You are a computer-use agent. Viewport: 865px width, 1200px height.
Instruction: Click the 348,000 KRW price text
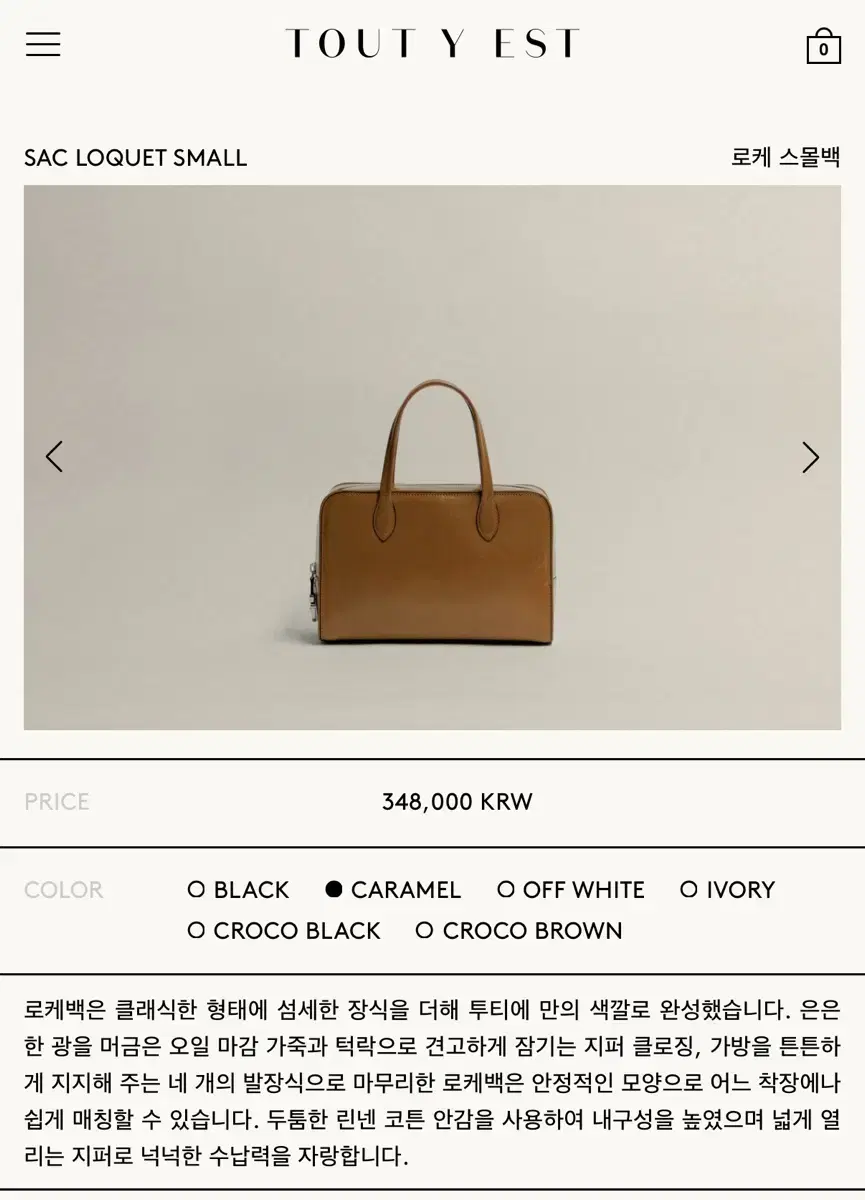(x=459, y=800)
